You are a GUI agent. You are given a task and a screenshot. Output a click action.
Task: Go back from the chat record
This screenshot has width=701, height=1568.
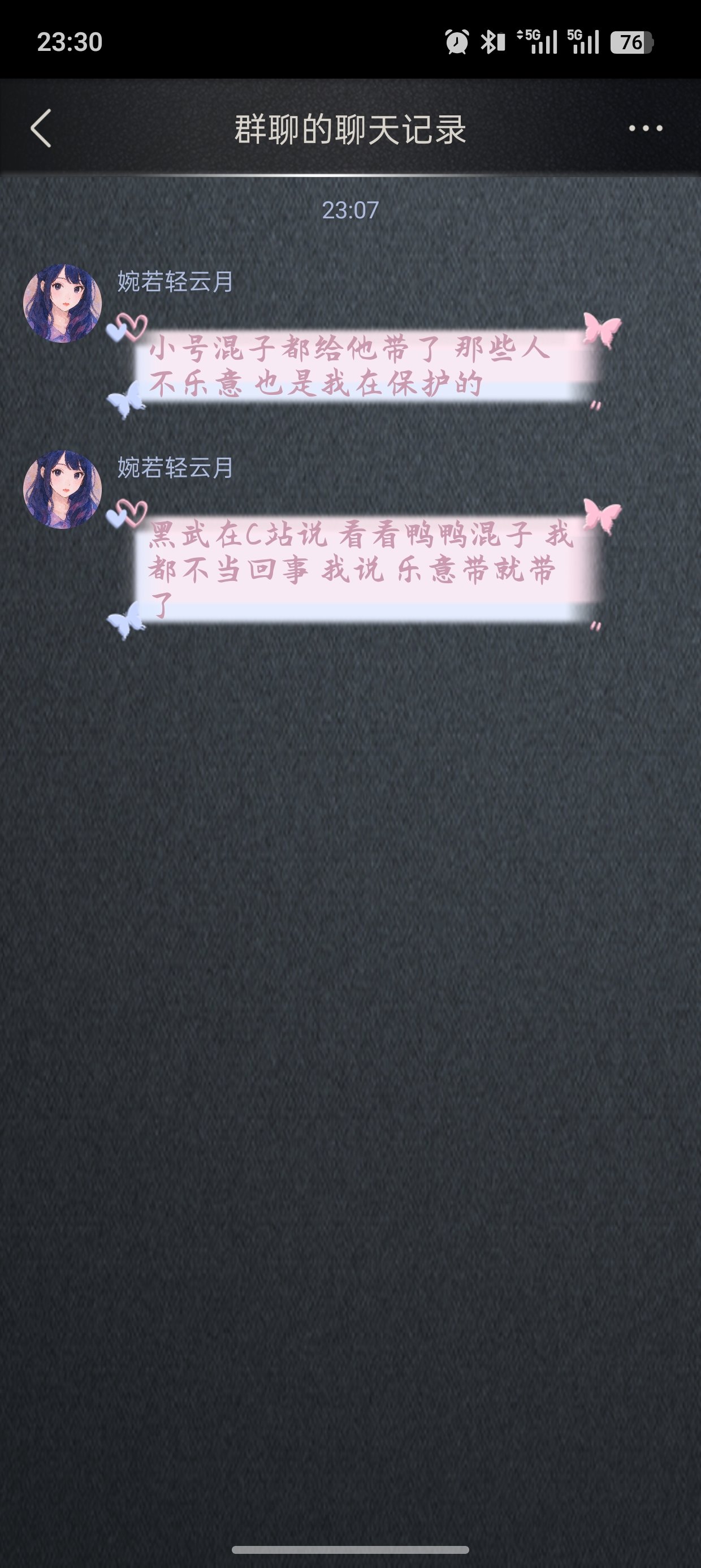(41, 128)
